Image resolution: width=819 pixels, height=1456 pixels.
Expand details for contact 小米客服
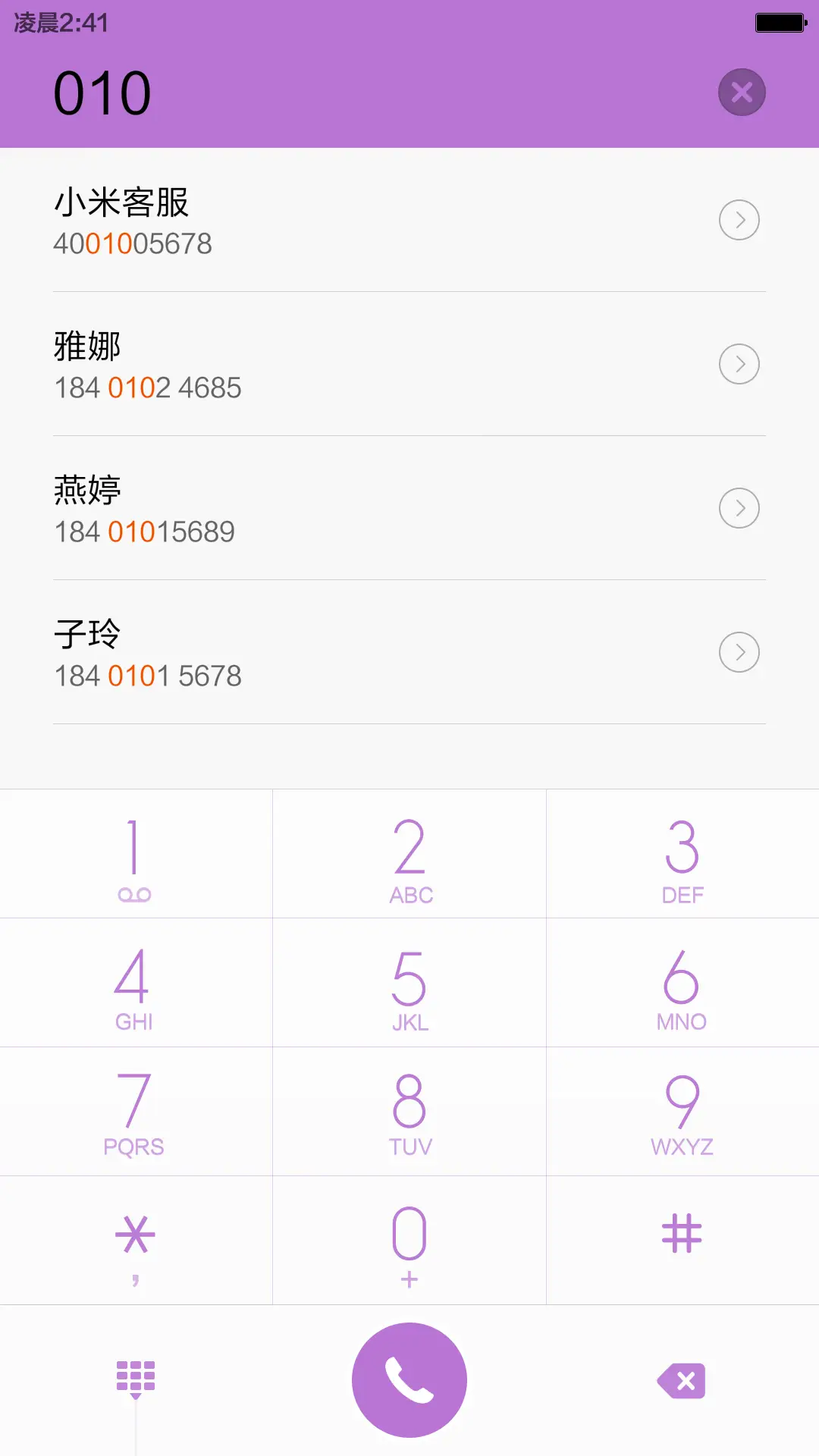[x=739, y=220]
